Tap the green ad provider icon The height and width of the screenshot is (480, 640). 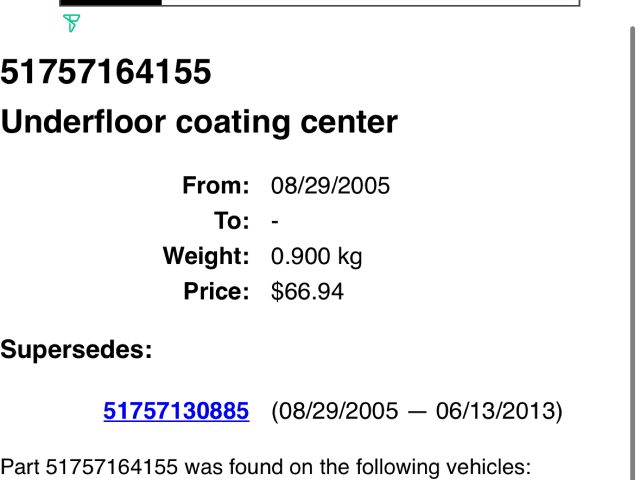pyautogui.click(x=71, y=23)
